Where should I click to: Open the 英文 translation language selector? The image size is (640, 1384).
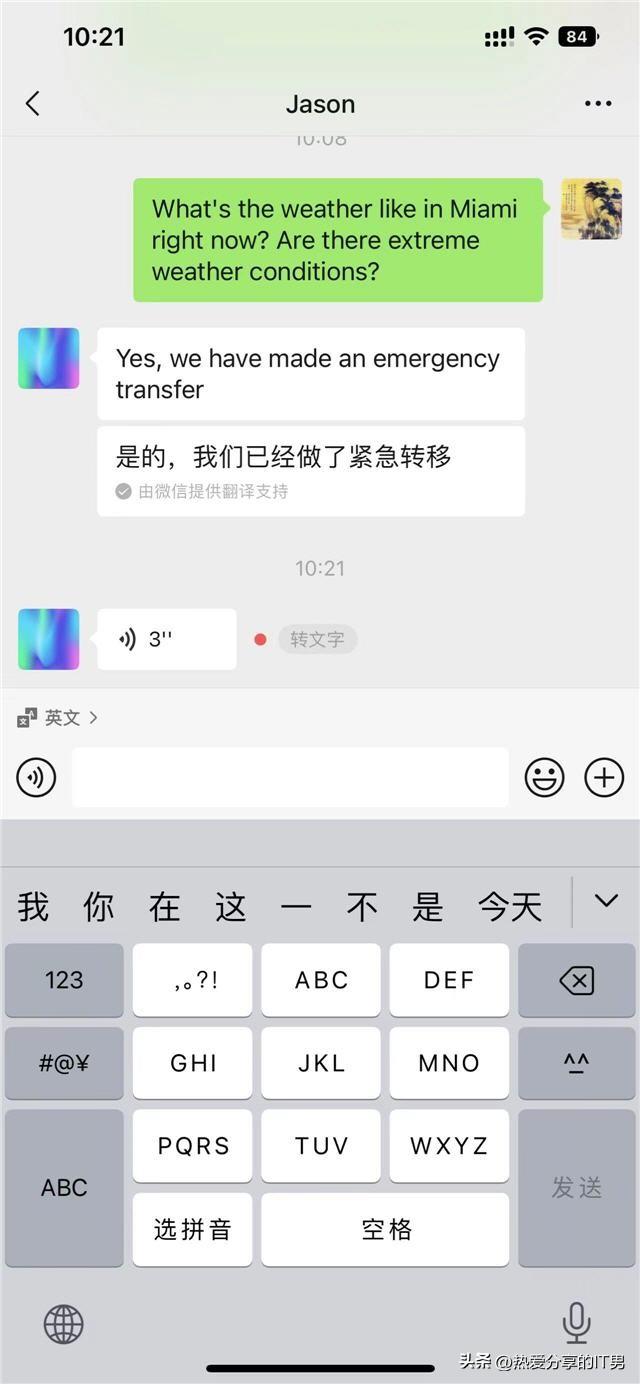58,717
